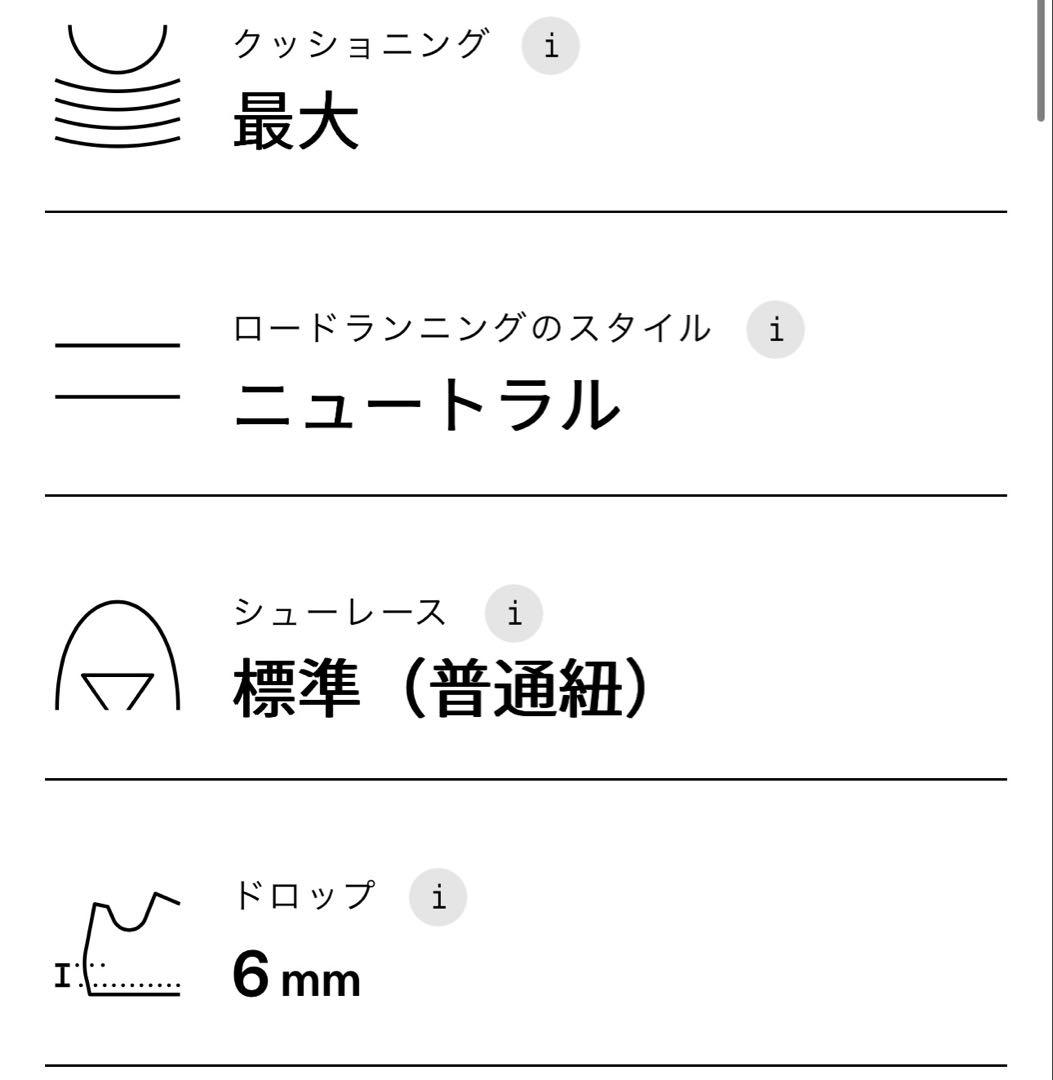Show info for ロードランニングのスタイル
The image size is (1053, 1080).
pos(775,329)
